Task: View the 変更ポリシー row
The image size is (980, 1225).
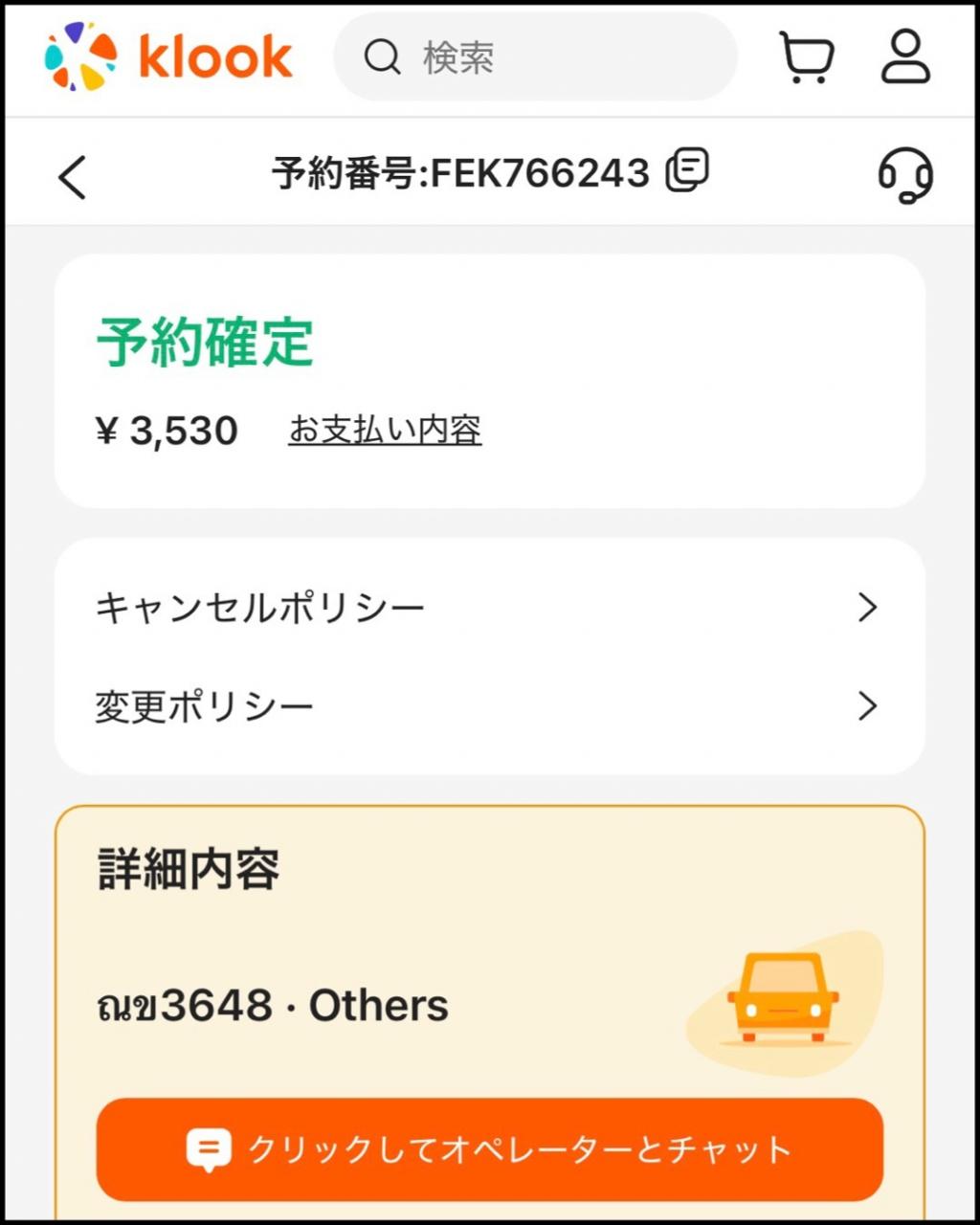Action: tap(489, 706)
